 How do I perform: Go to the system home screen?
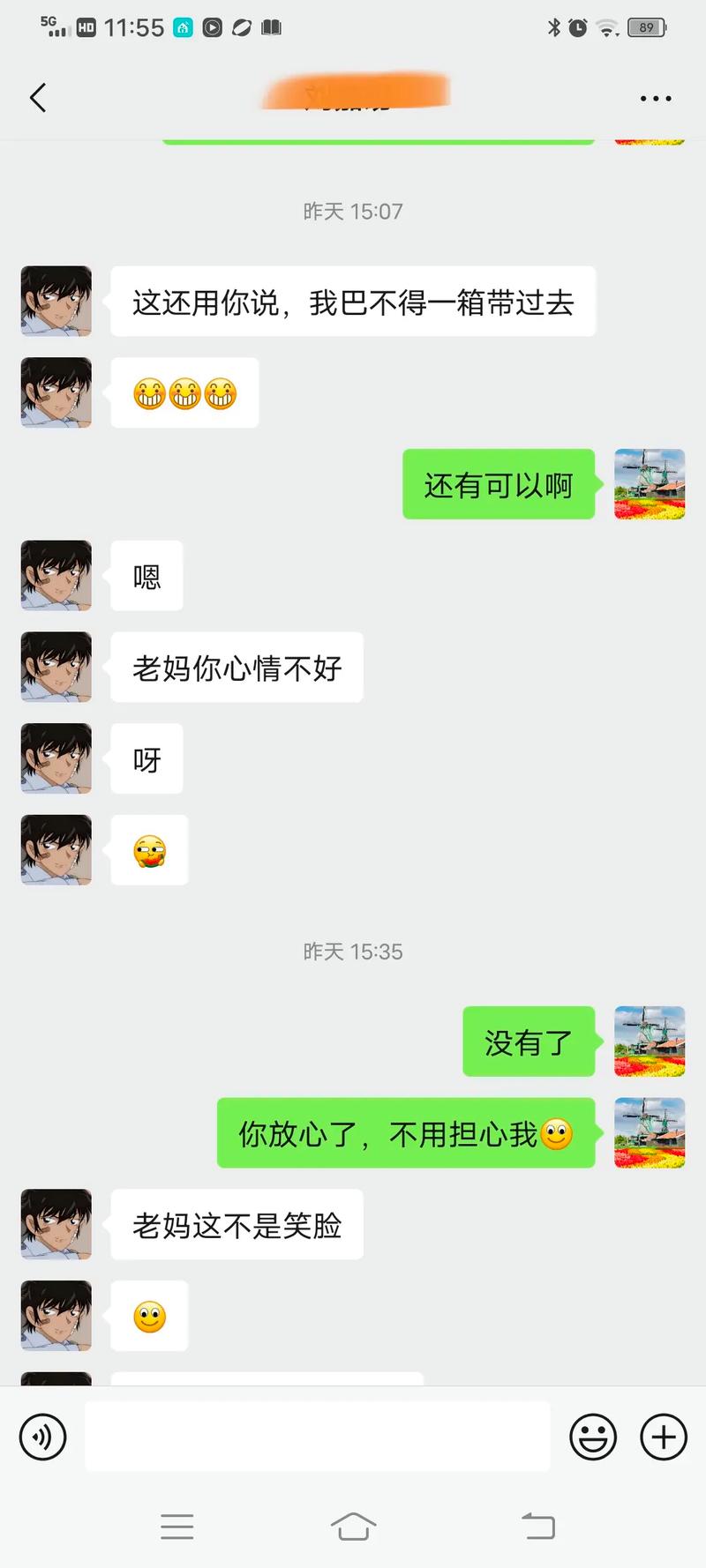pyautogui.click(x=353, y=1527)
